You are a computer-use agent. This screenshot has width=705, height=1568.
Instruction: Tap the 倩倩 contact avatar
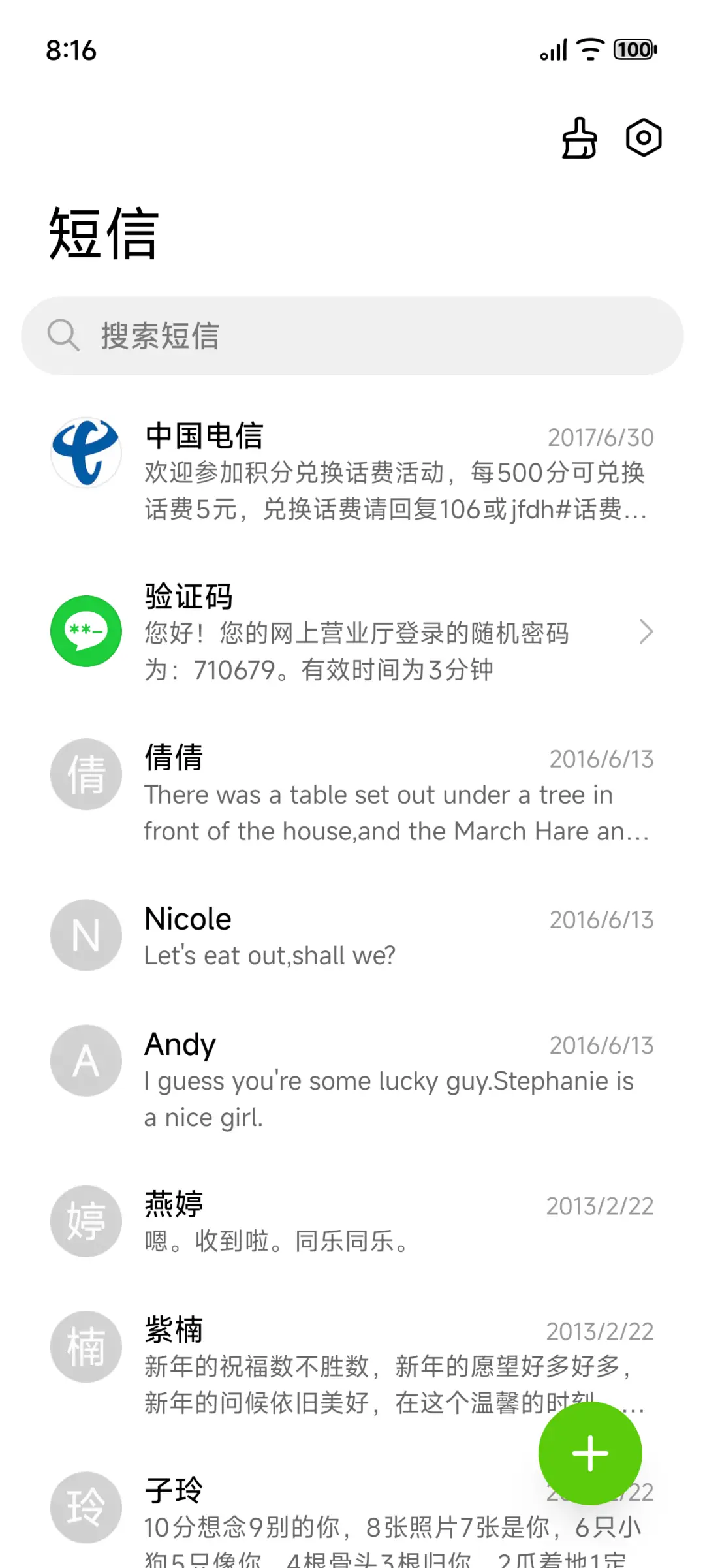(x=86, y=774)
